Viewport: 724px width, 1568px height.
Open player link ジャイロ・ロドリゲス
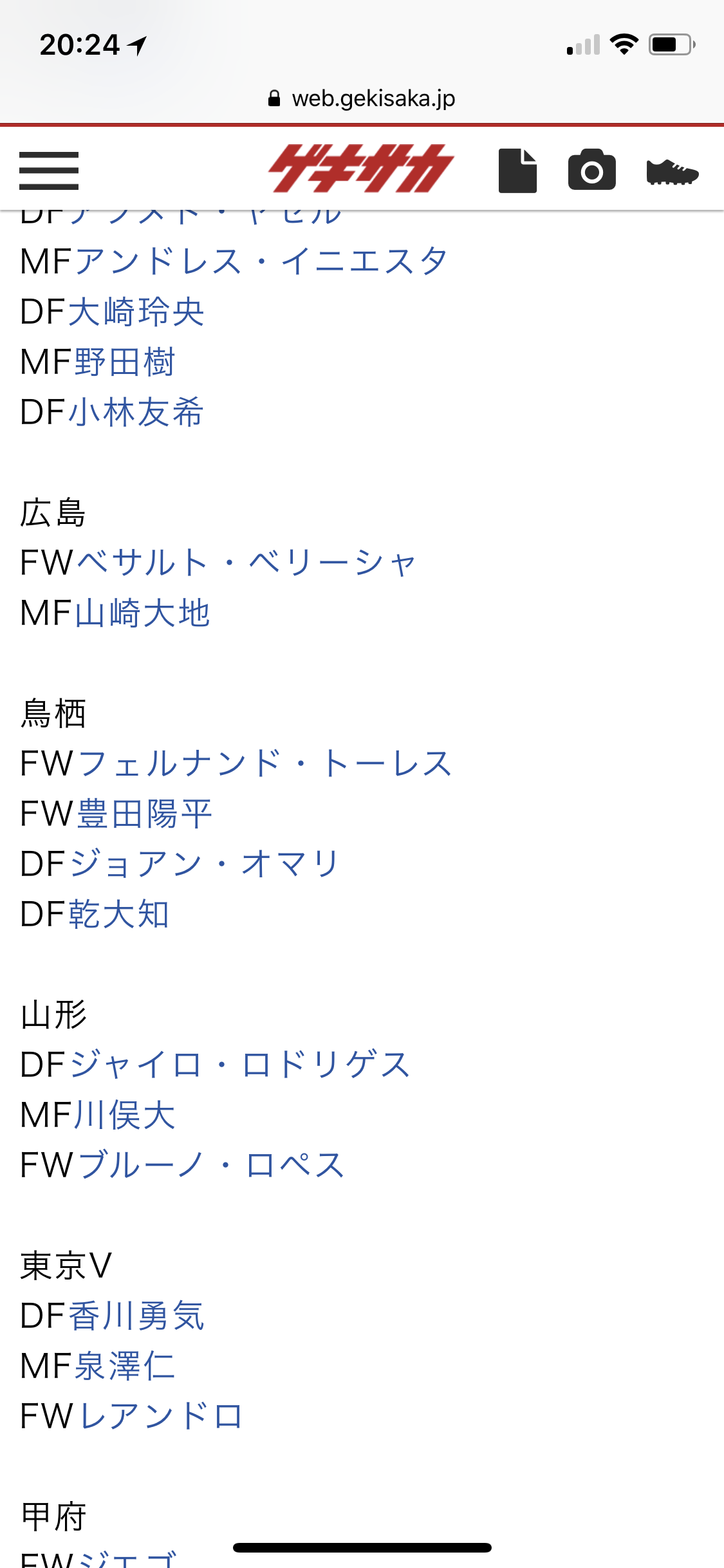coord(239,1065)
